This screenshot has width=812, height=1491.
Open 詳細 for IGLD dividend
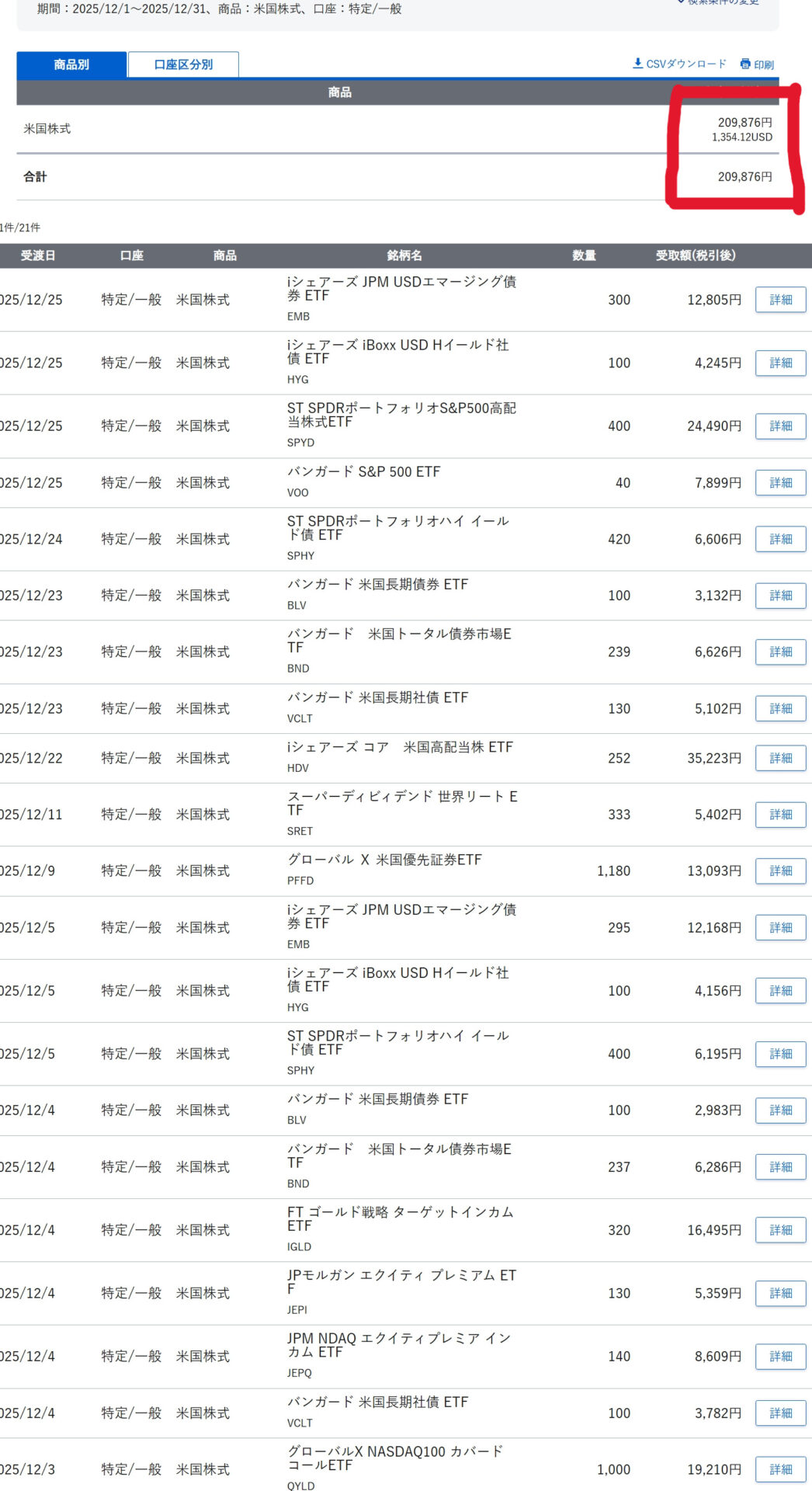point(780,1230)
